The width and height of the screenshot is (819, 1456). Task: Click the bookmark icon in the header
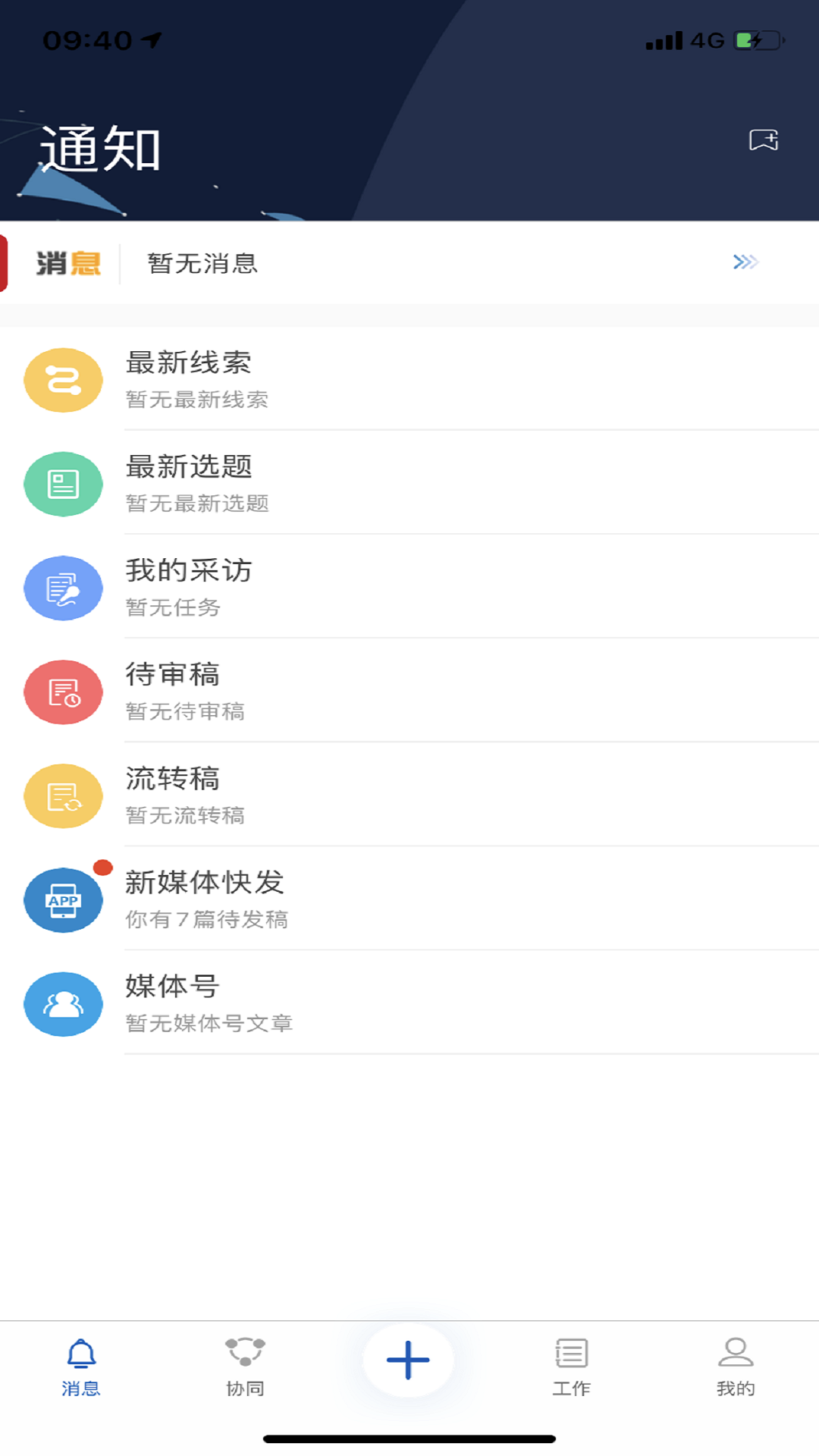(763, 140)
